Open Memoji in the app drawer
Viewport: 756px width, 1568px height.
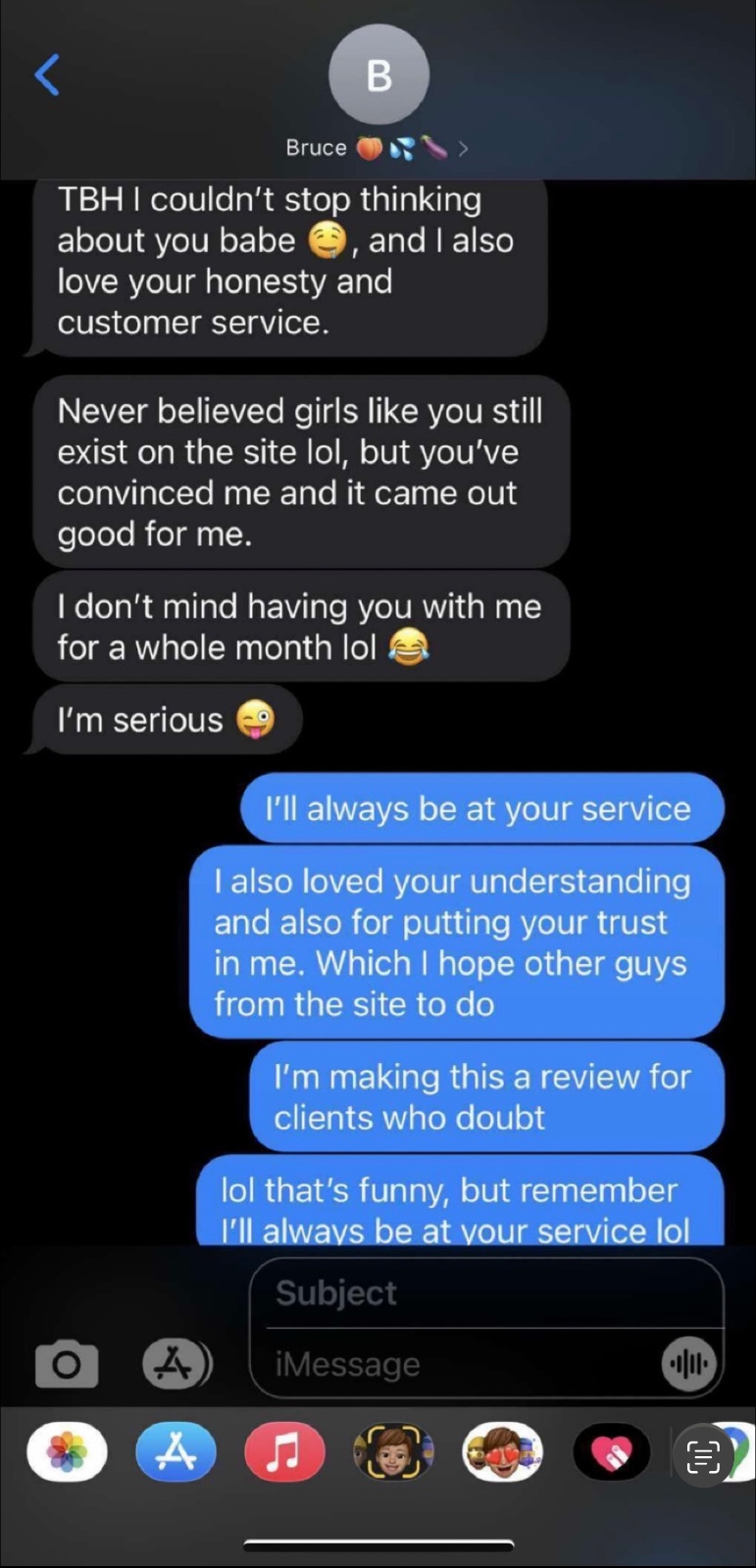pos(393,1451)
